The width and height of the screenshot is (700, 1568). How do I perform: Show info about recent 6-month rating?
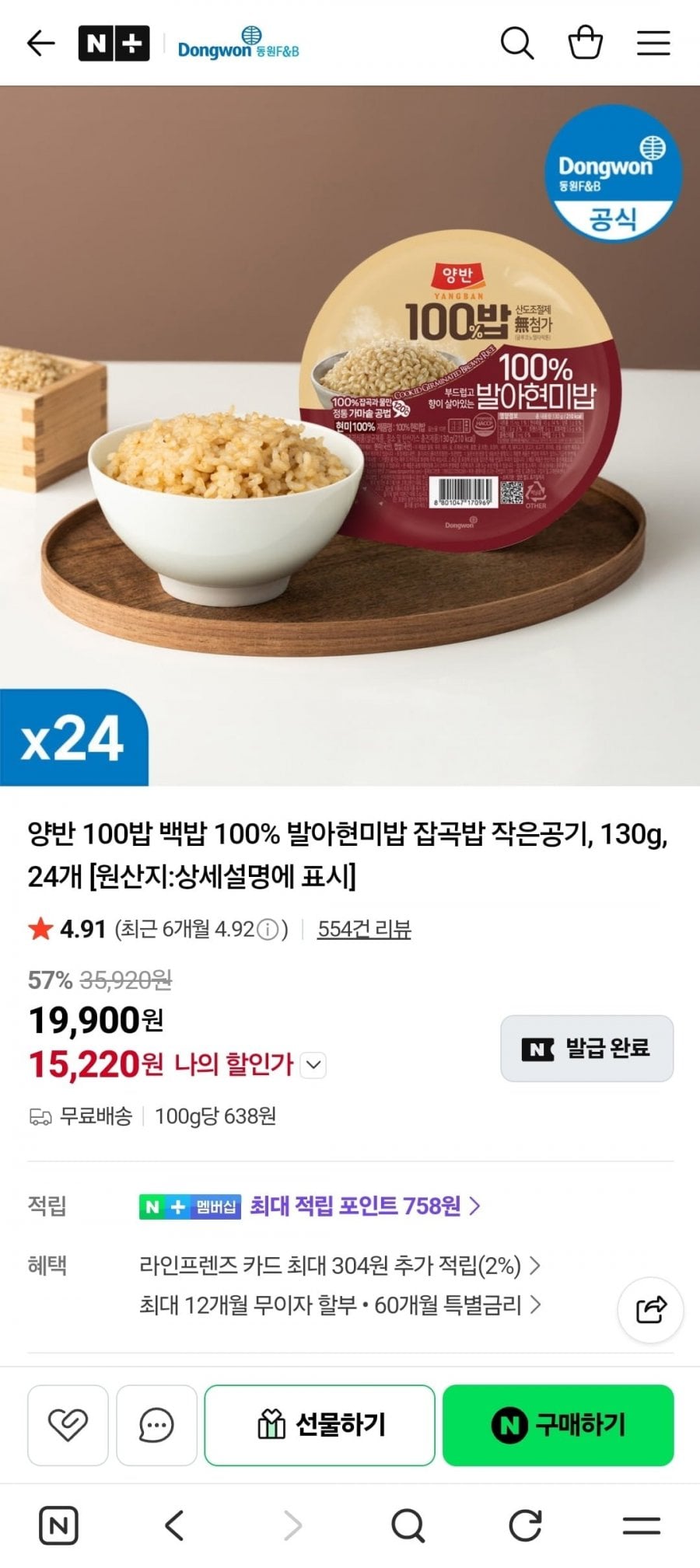pos(267,930)
